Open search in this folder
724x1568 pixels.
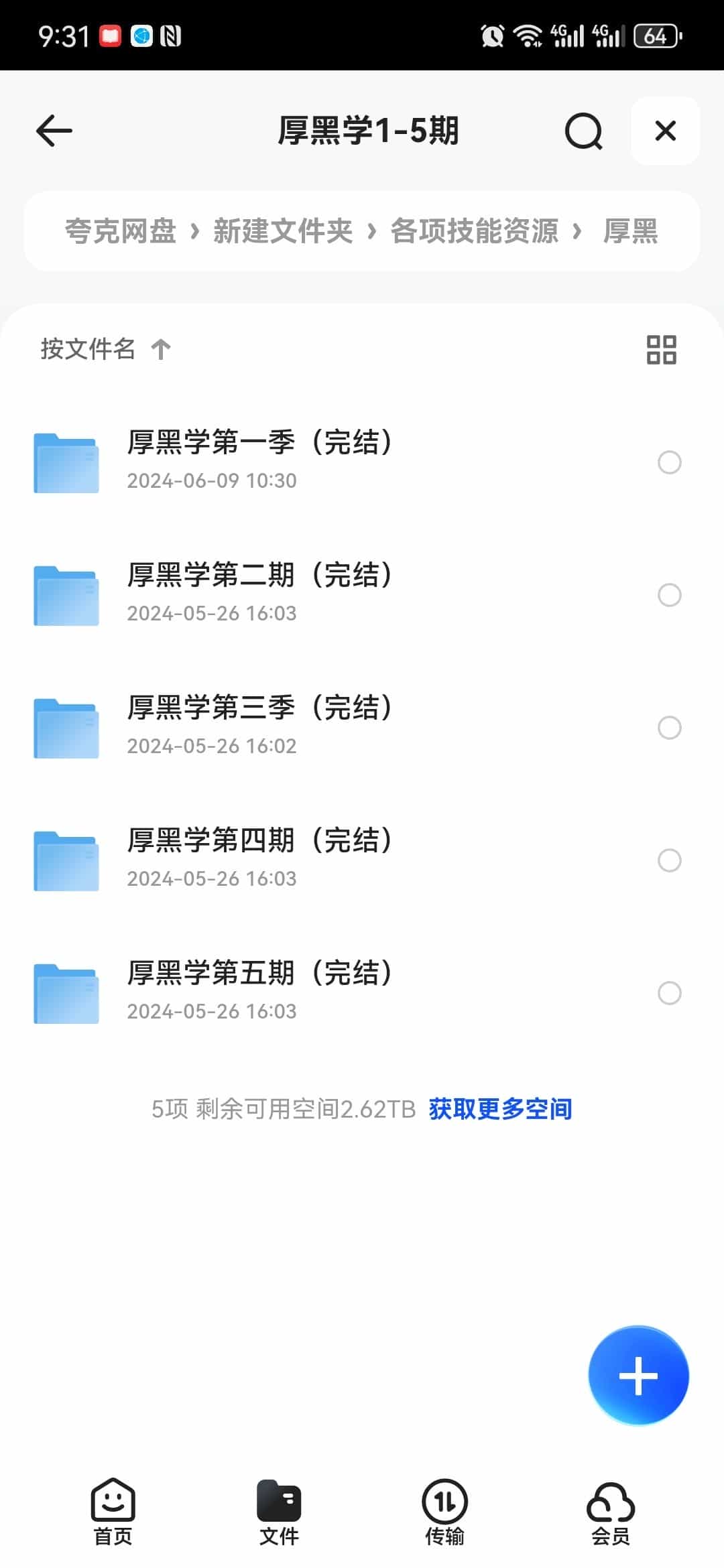(x=583, y=131)
